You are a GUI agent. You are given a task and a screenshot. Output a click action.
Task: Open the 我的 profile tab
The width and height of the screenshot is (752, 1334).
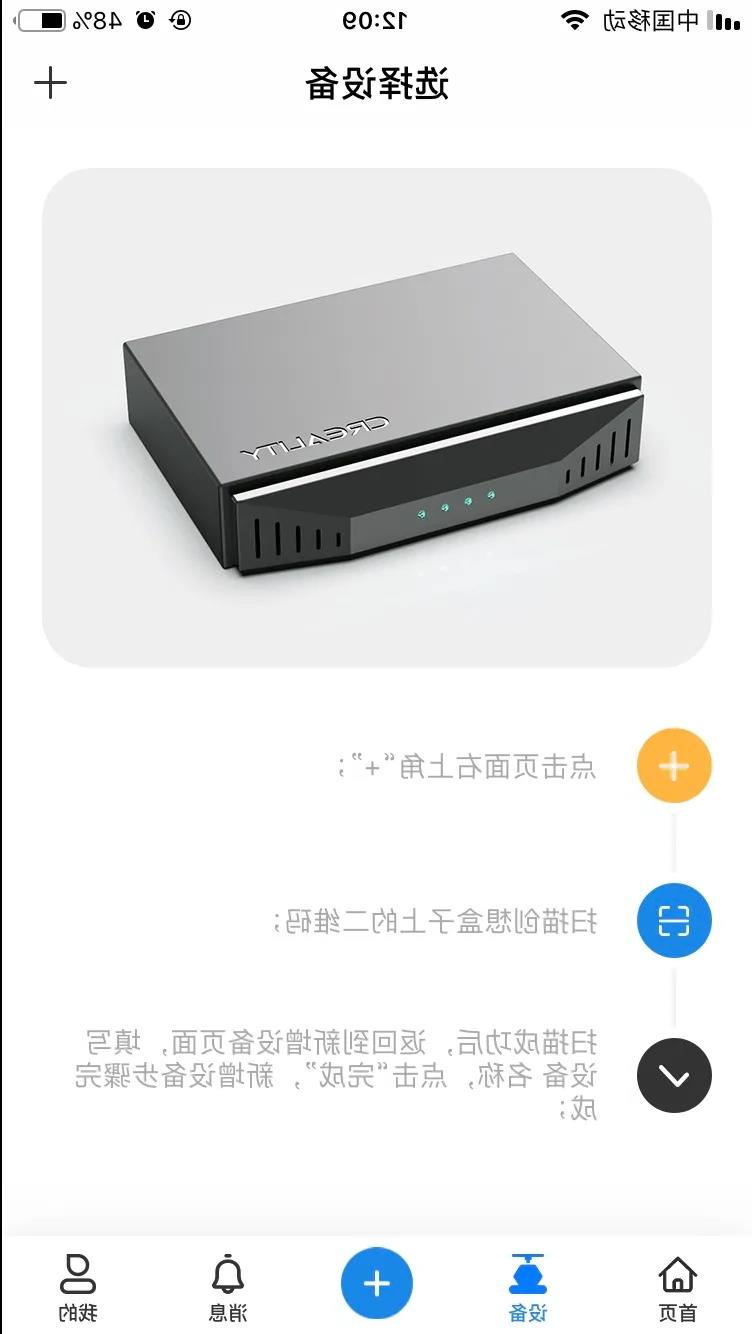point(77,1288)
